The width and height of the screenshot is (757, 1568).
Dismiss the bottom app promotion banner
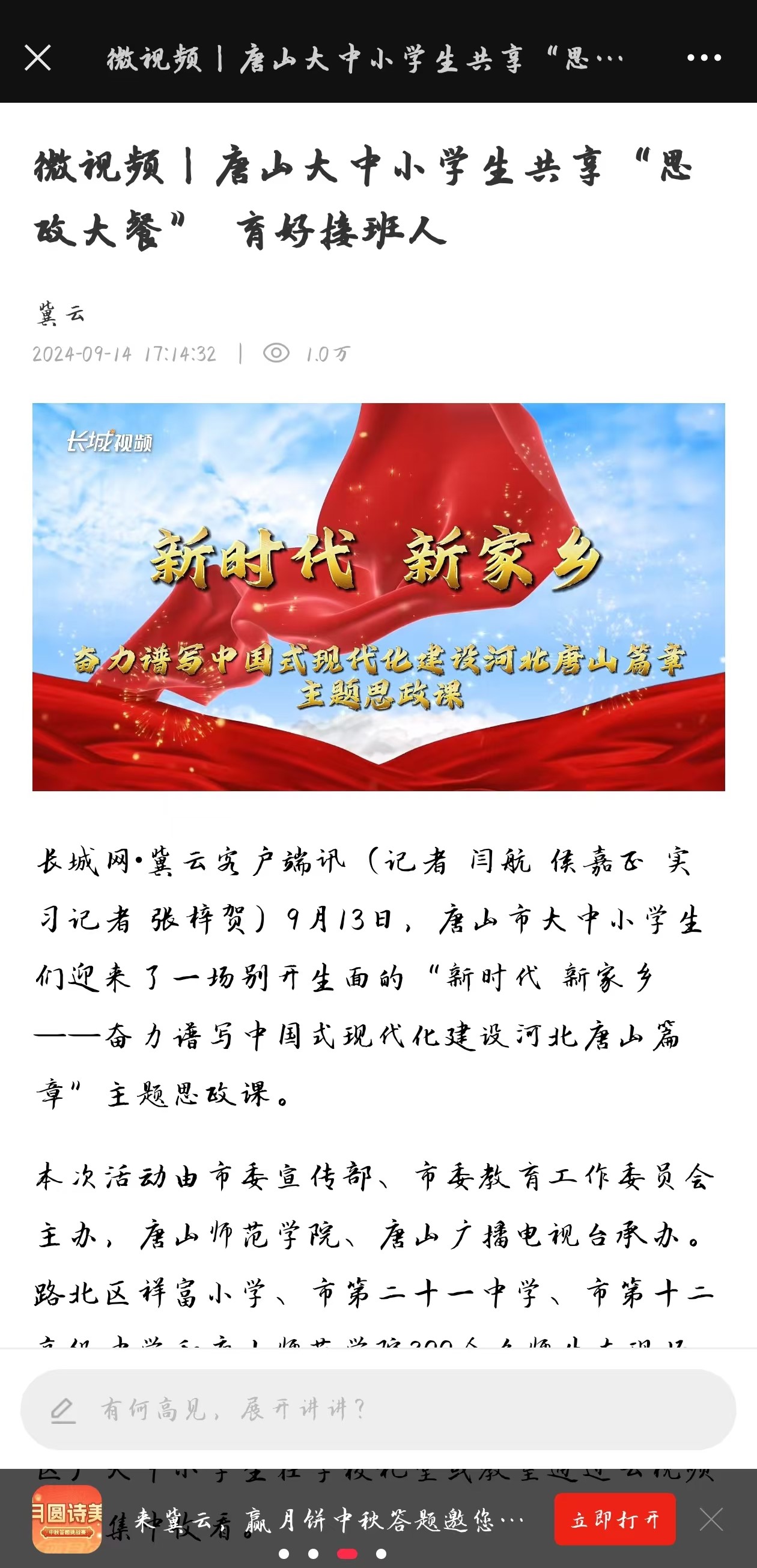711,1519
